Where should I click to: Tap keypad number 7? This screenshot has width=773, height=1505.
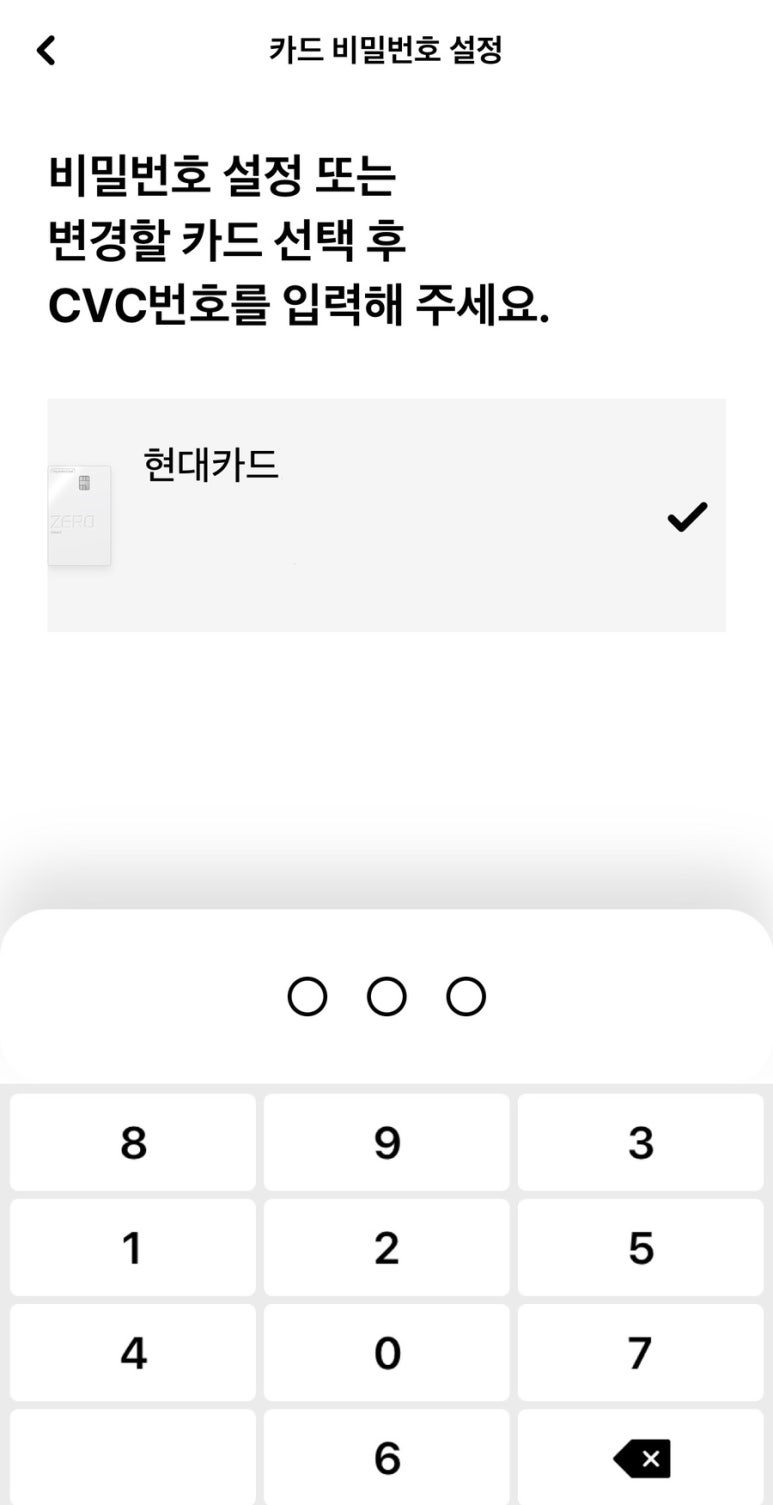coord(640,1353)
